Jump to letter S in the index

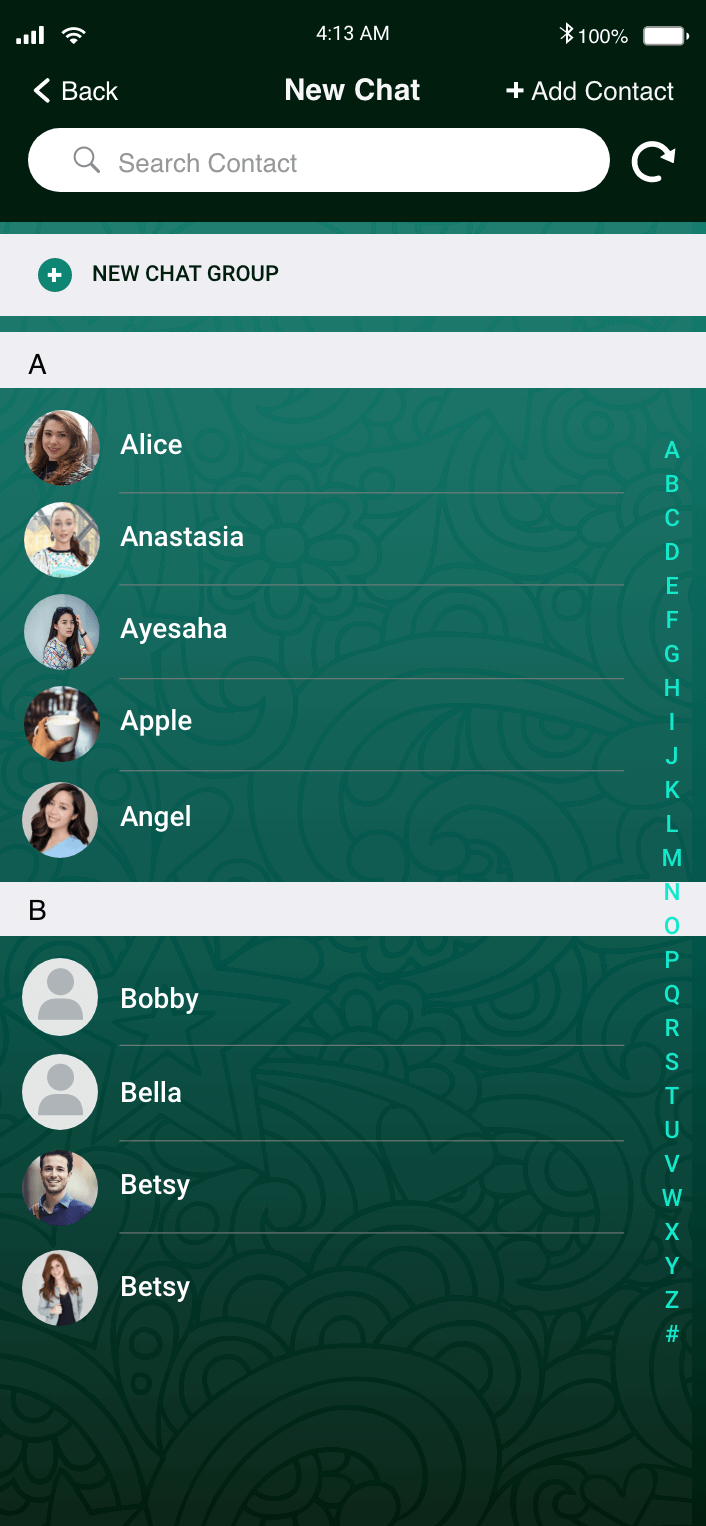tap(672, 1062)
